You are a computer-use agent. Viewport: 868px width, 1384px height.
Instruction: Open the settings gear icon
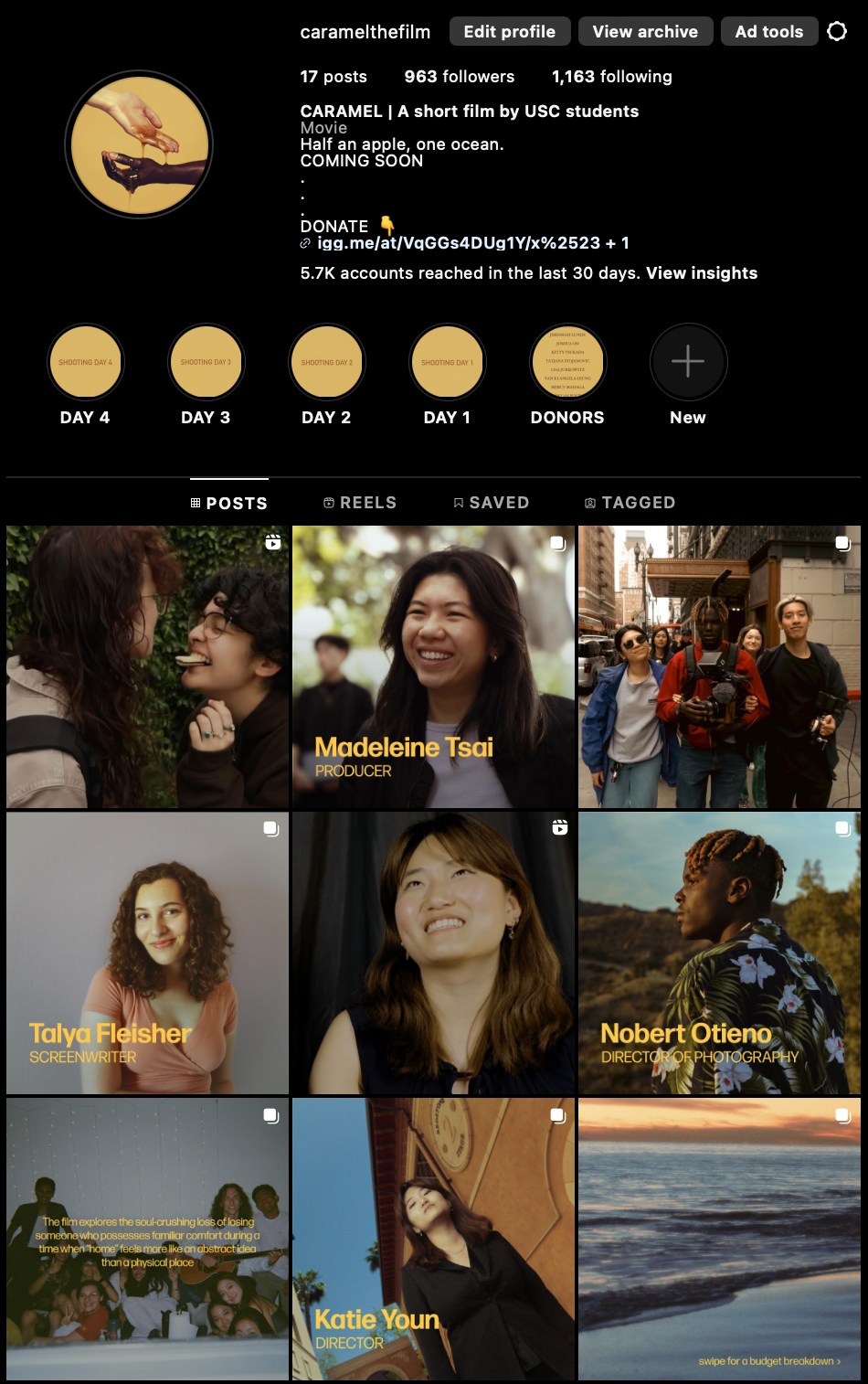(x=836, y=31)
